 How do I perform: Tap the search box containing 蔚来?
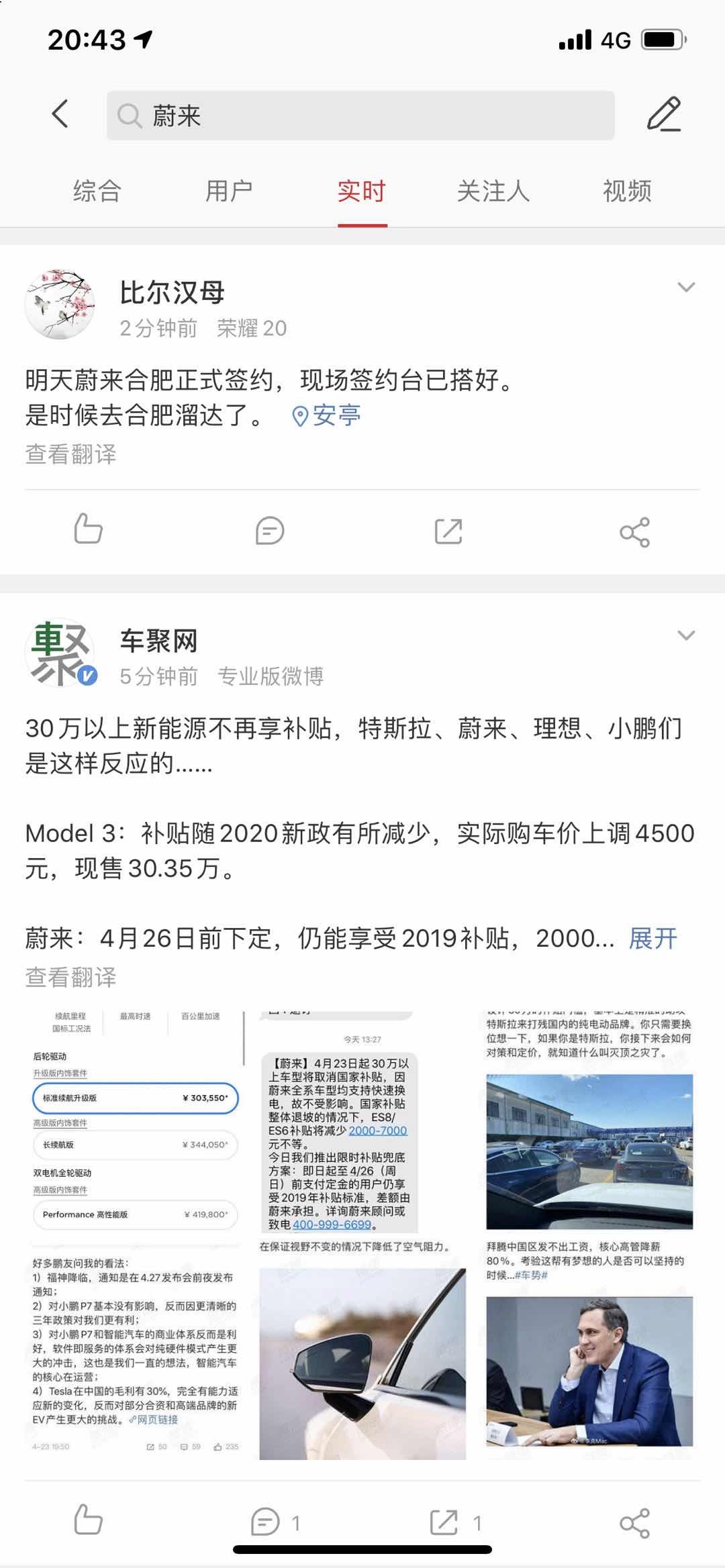pos(360,115)
